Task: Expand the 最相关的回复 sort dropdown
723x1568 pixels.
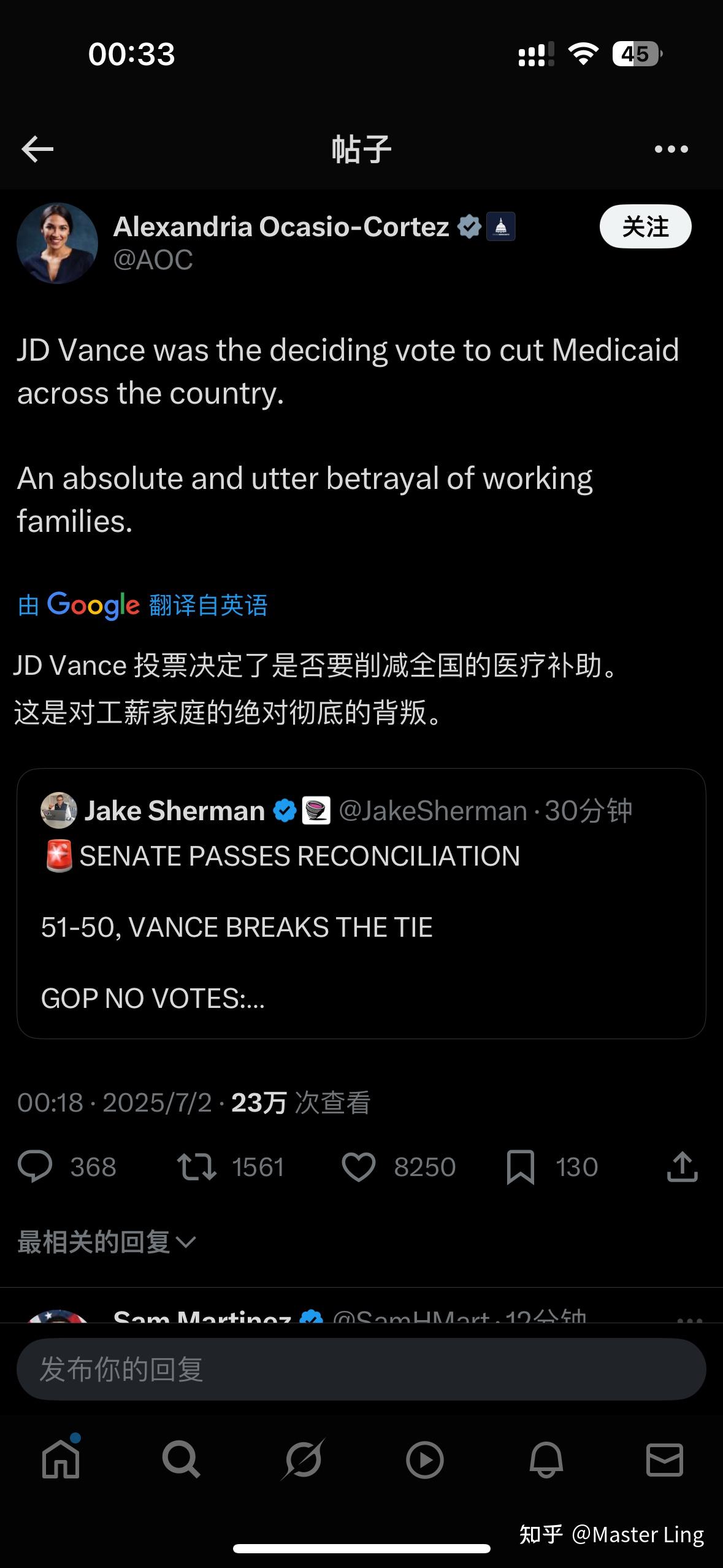Action: click(107, 1242)
